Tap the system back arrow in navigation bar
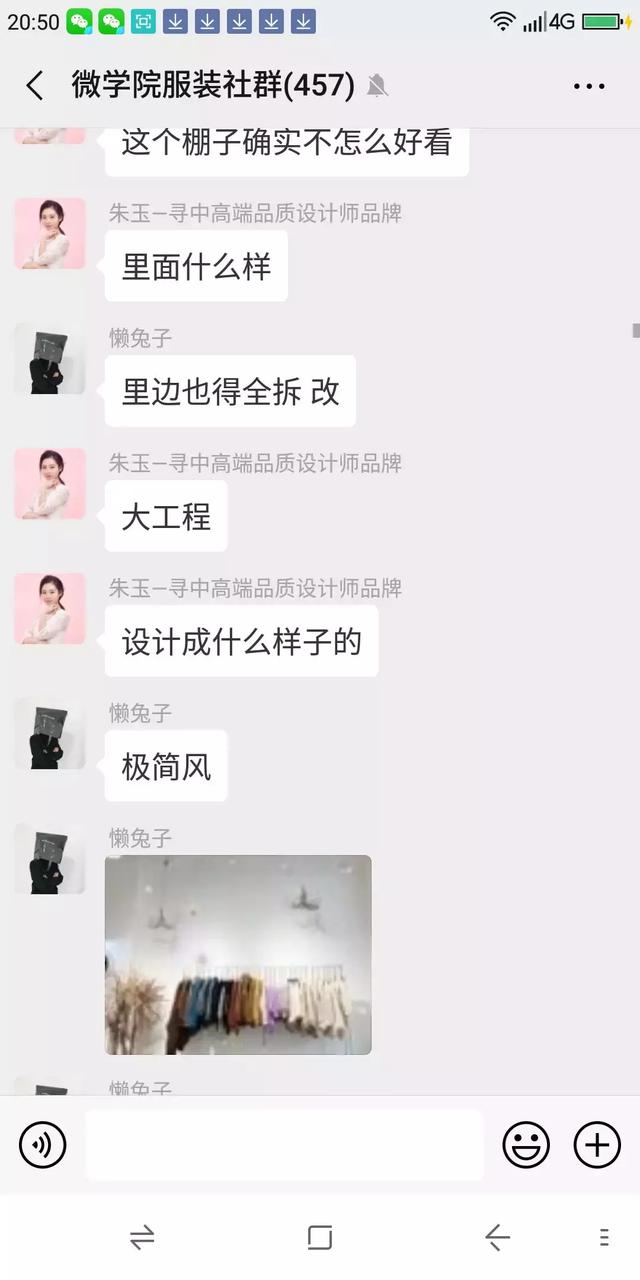This screenshot has height=1280, width=640. click(497, 1238)
